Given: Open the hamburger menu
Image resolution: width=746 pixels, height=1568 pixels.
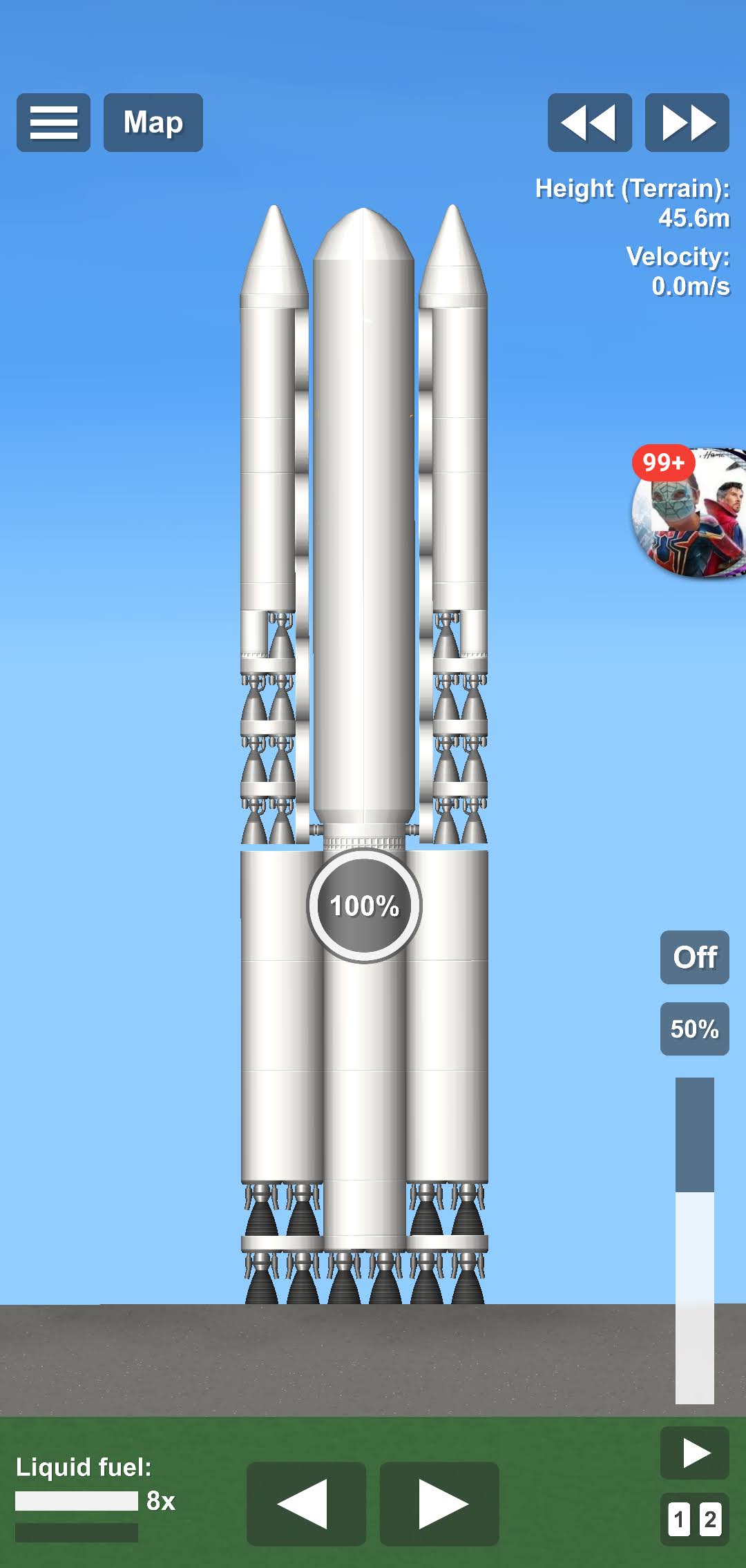Looking at the screenshot, I should pyautogui.click(x=53, y=123).
